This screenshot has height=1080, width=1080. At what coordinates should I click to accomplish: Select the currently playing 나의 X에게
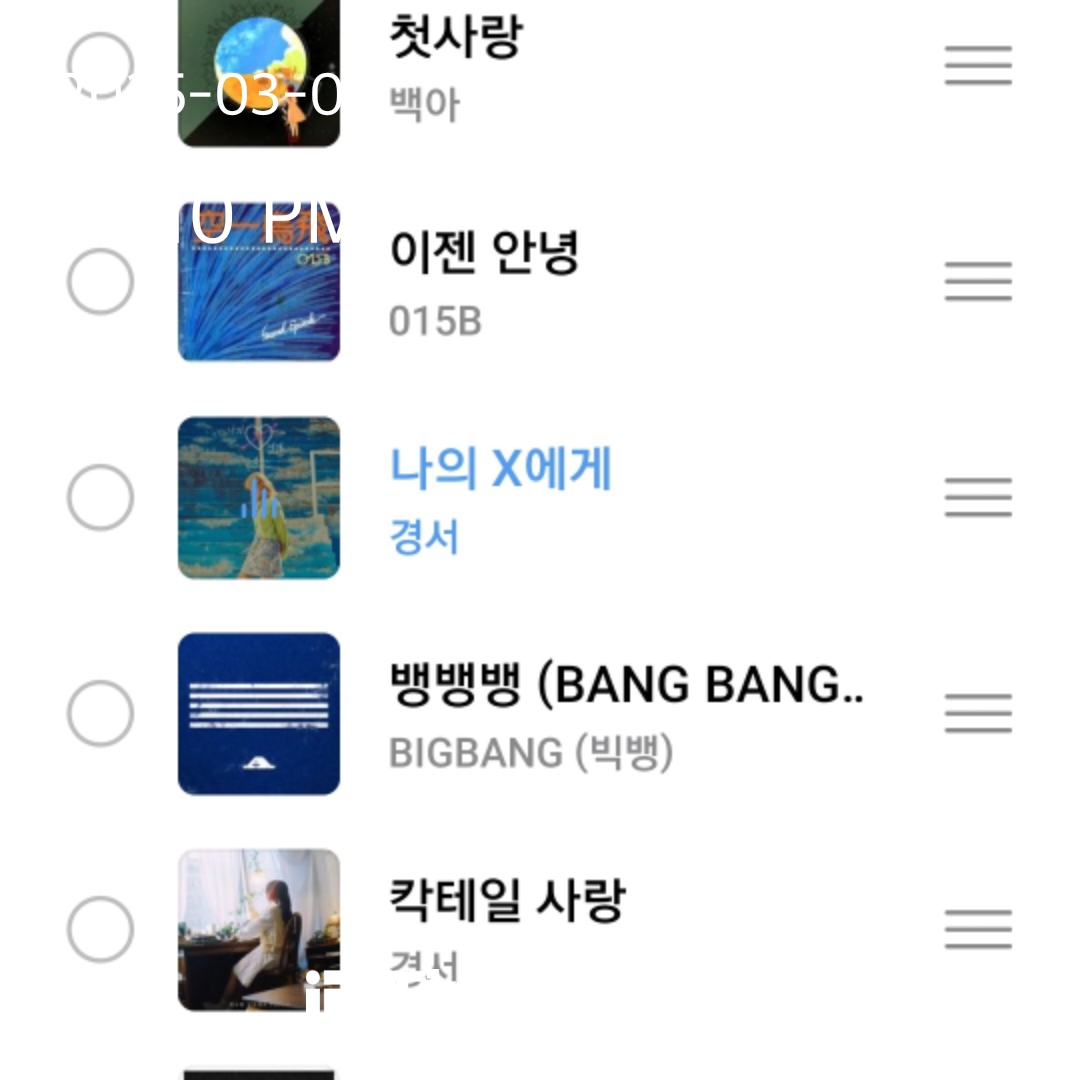tap(100, 497)
